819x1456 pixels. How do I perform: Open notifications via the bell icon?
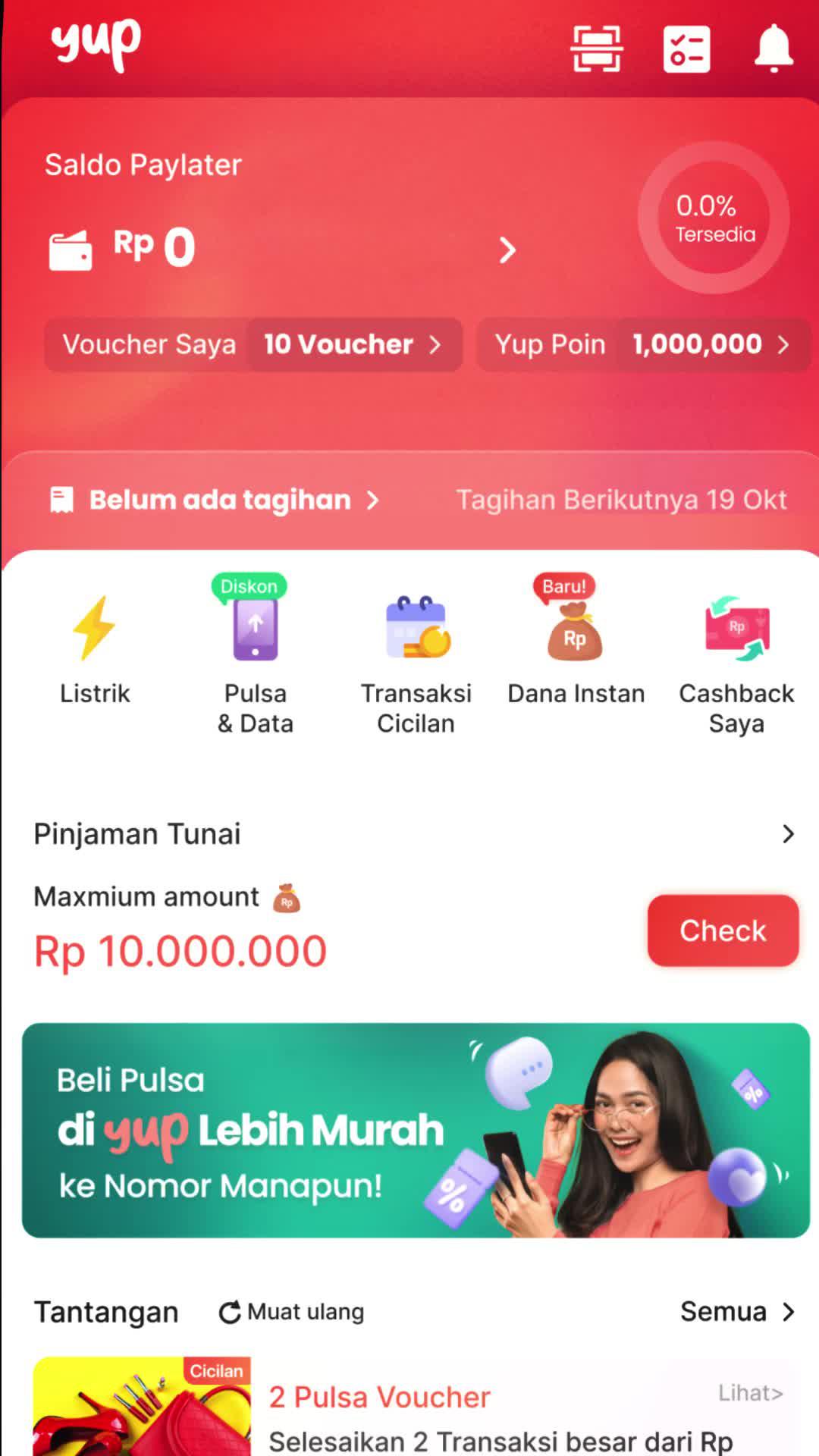[x=773, y=47]
